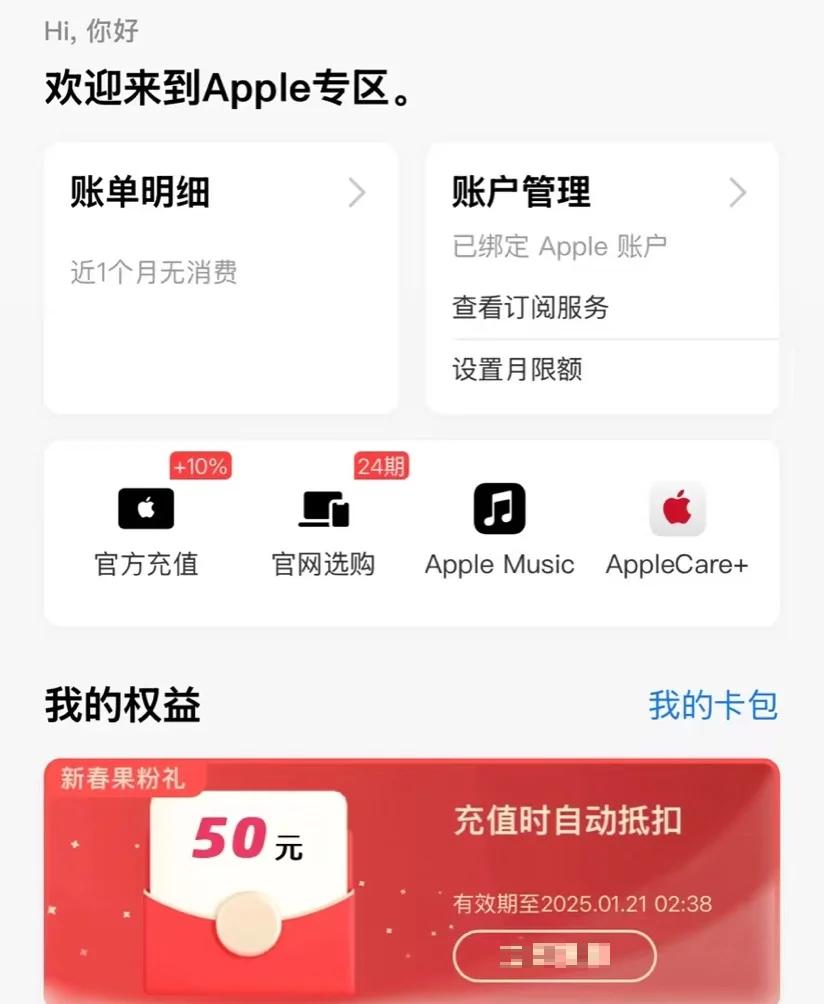Expand the 账户管理 section chevron
The height and width of the screenshot is (1004, 824).
pos(737,192)
